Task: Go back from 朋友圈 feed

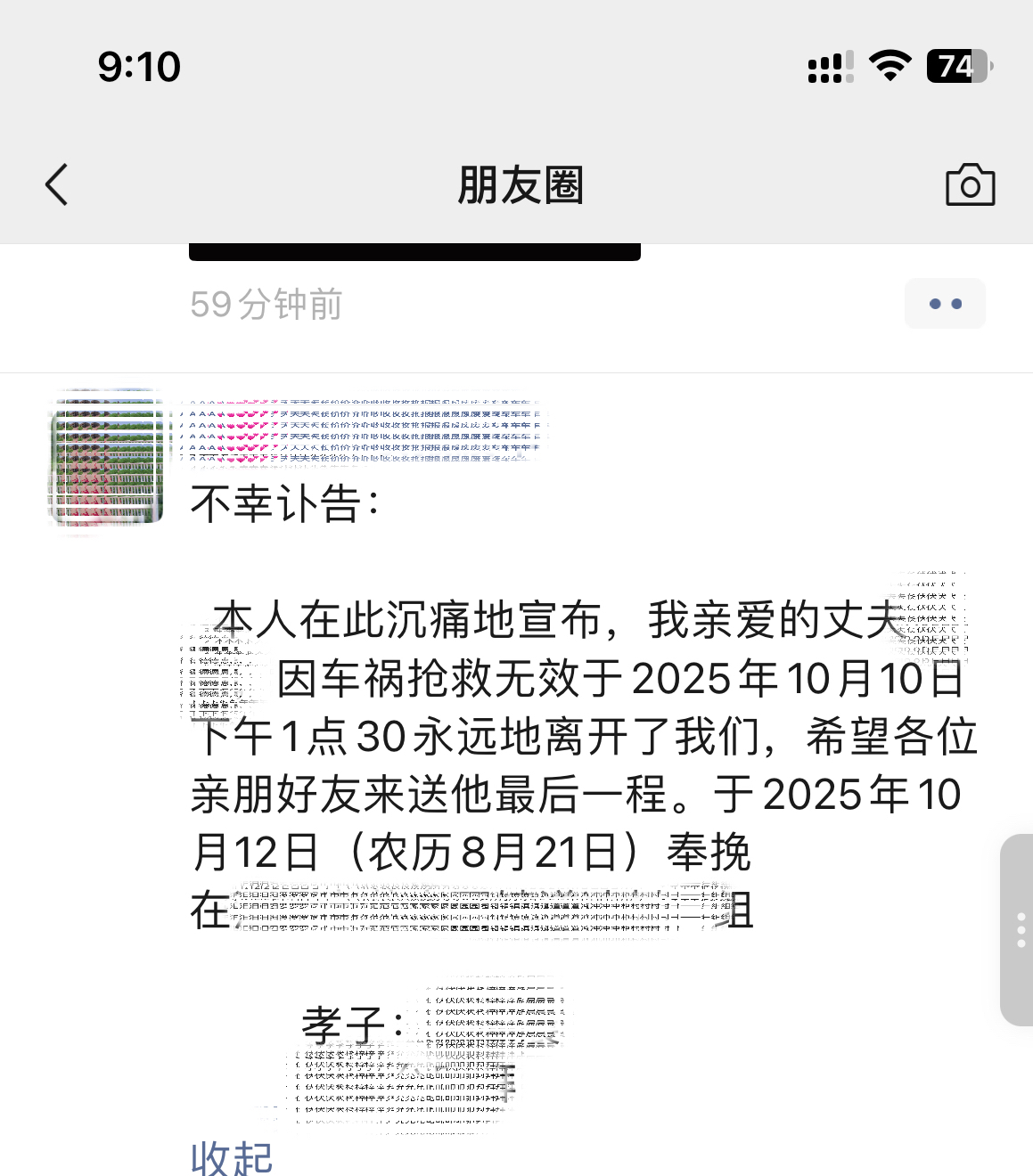Action: [x=57, y=185]
